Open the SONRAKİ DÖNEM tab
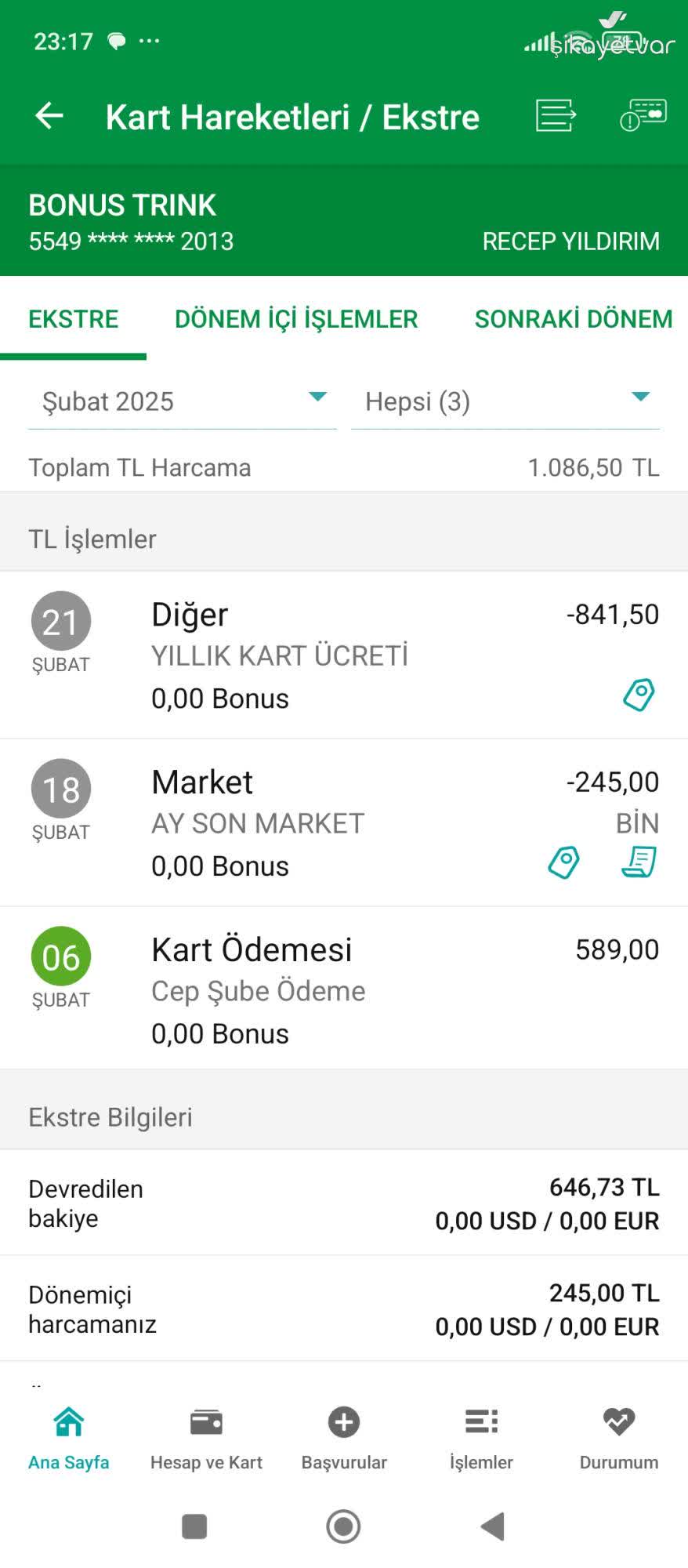The width and height of the screenshot is (688, 1568). [x=572, y=318]
